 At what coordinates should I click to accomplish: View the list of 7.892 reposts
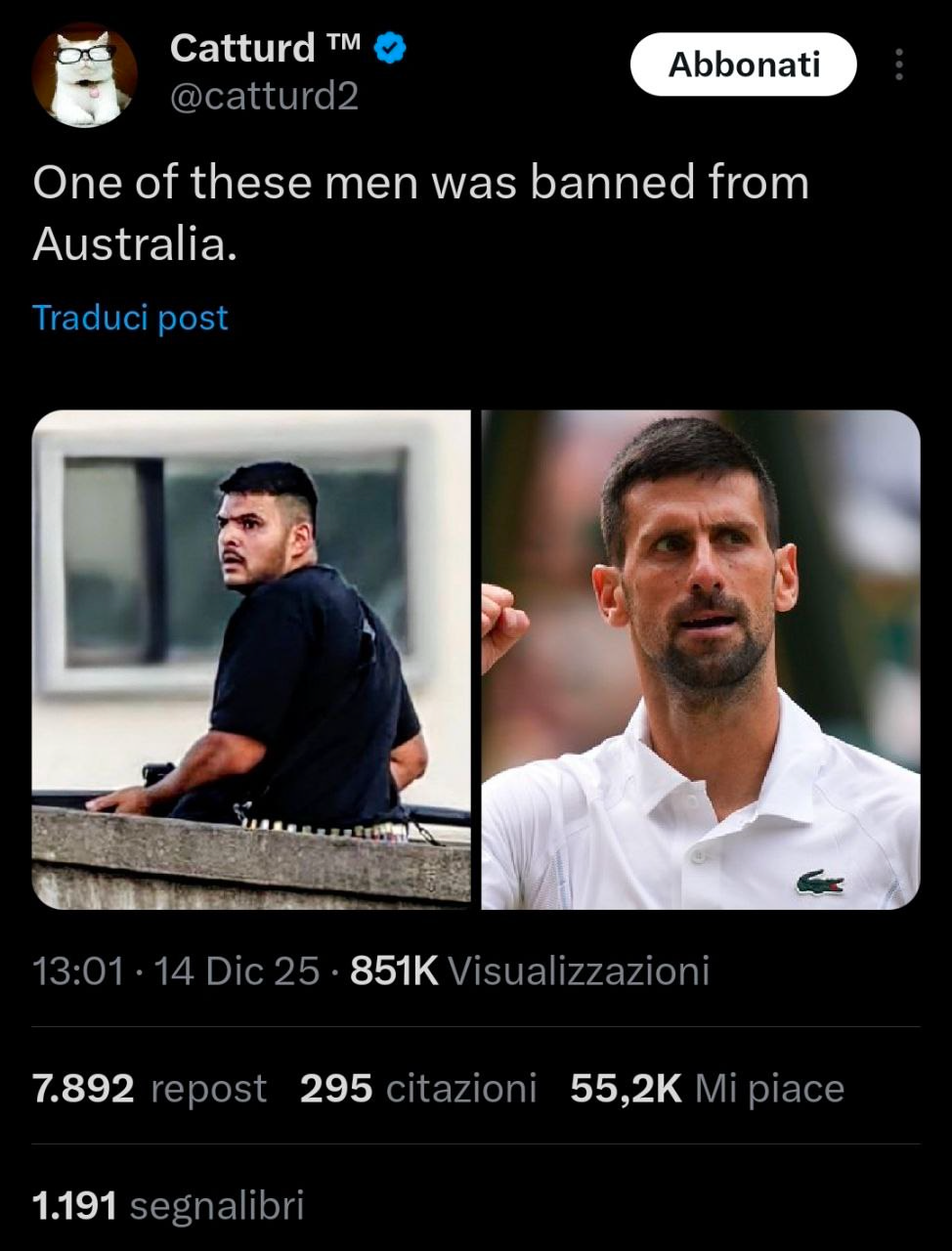pyautogui.click(x=149, y=1088)
